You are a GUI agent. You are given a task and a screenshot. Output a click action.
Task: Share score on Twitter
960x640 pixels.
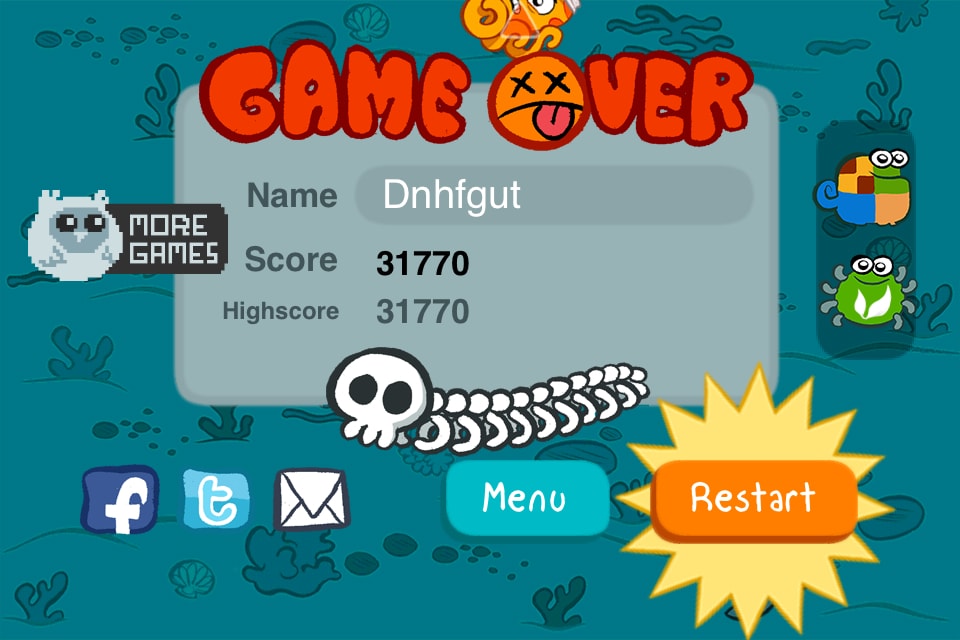point(216,499)
